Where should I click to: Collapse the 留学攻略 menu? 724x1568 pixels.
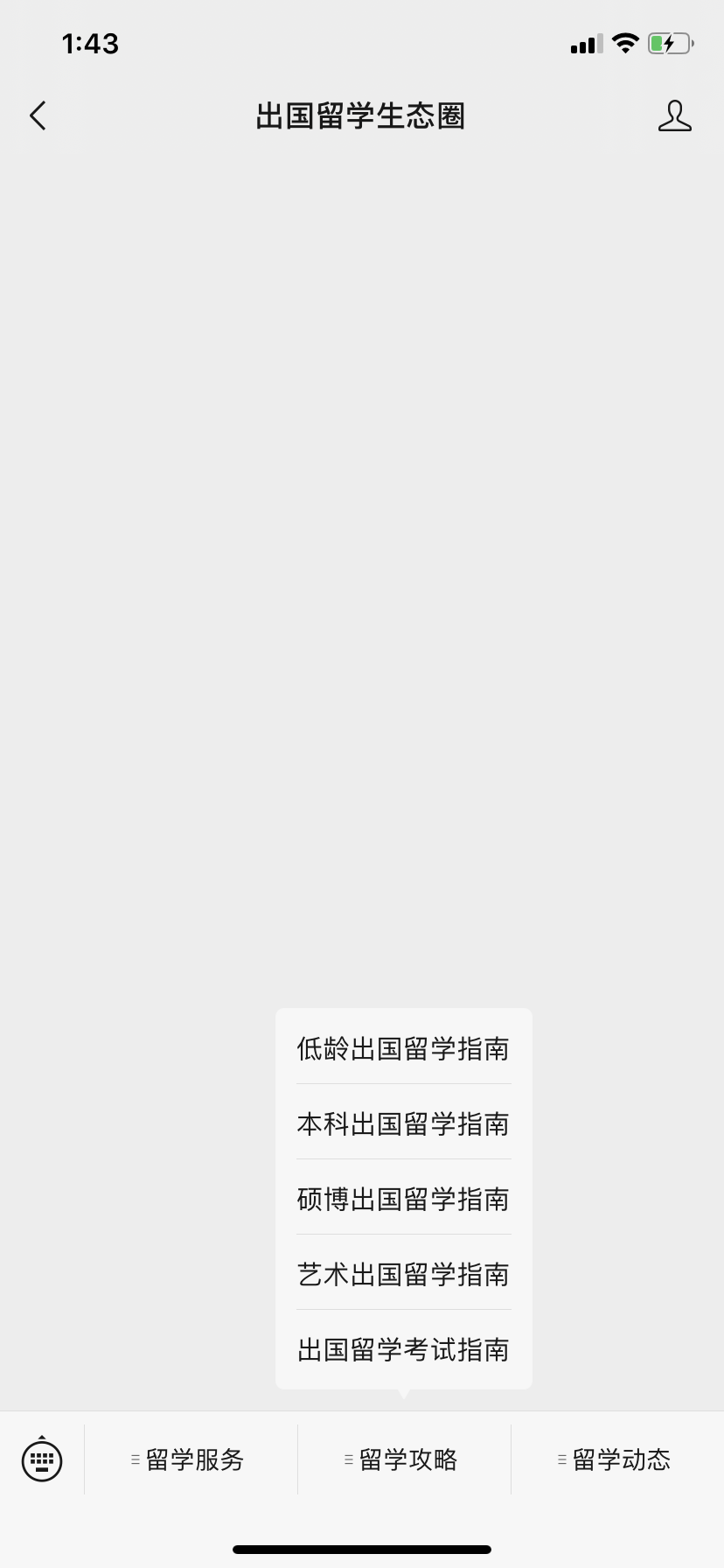click(404, 1459)
